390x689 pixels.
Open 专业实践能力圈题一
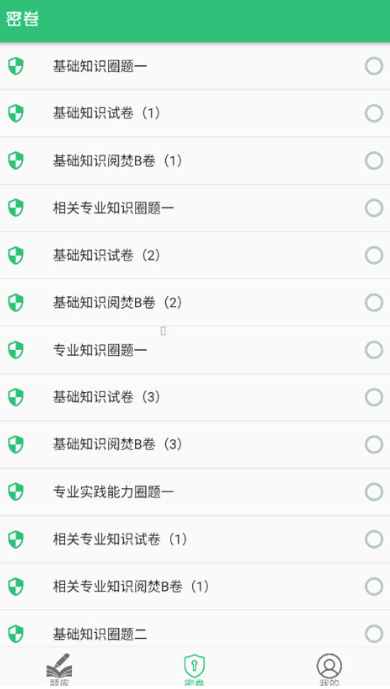[x=195, y=492]
